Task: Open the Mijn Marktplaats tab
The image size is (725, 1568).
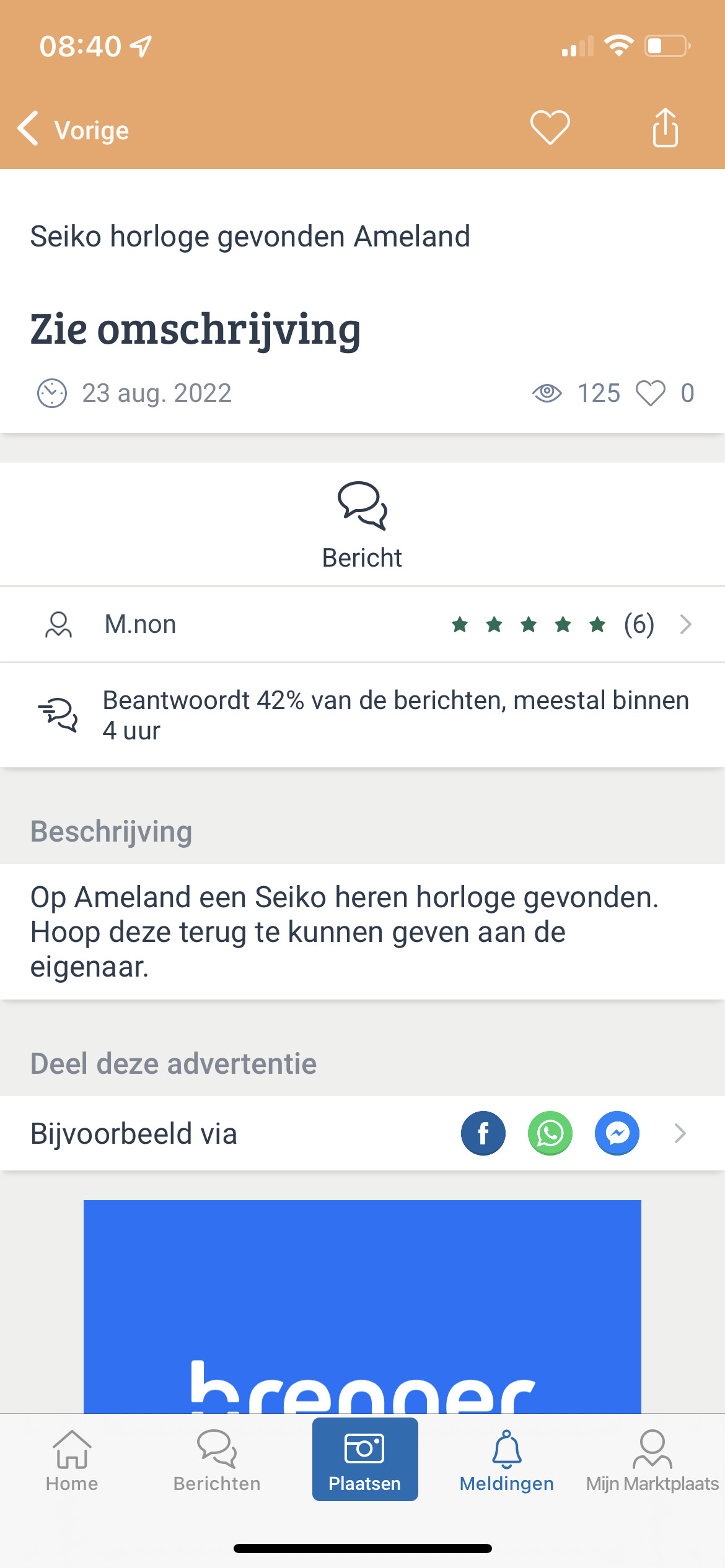Action: click(652, 1461)
